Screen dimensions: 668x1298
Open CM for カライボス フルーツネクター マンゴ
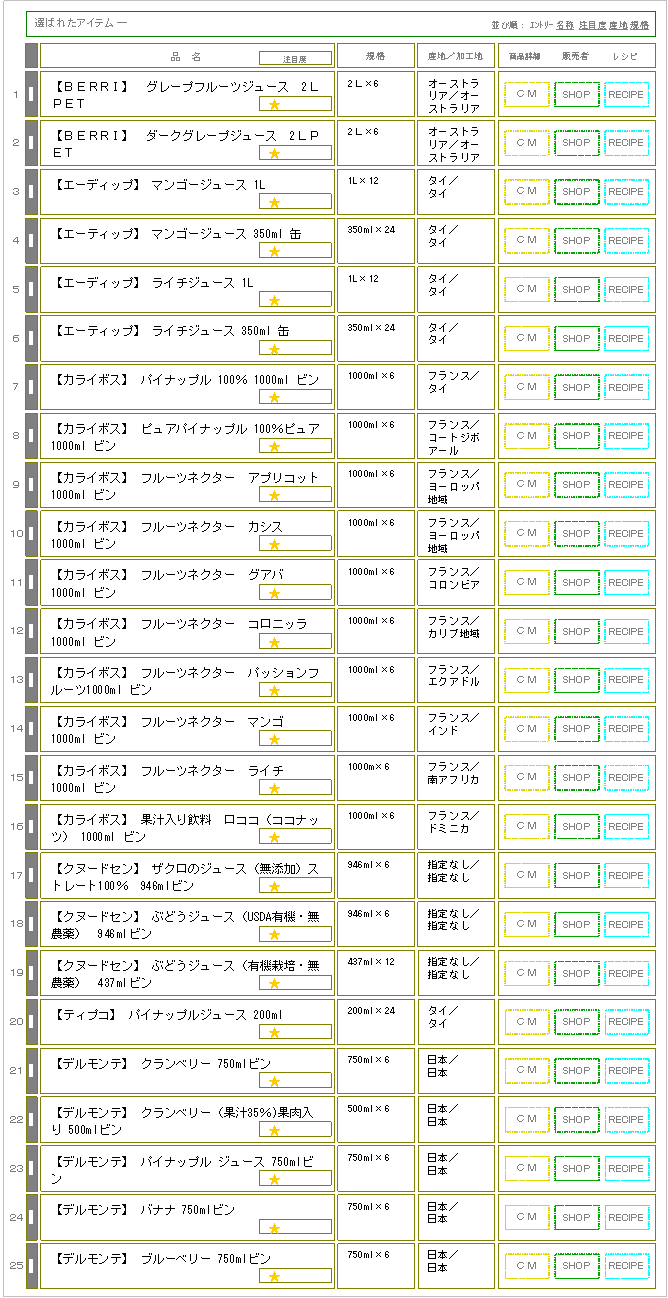[x=527, y=729]
